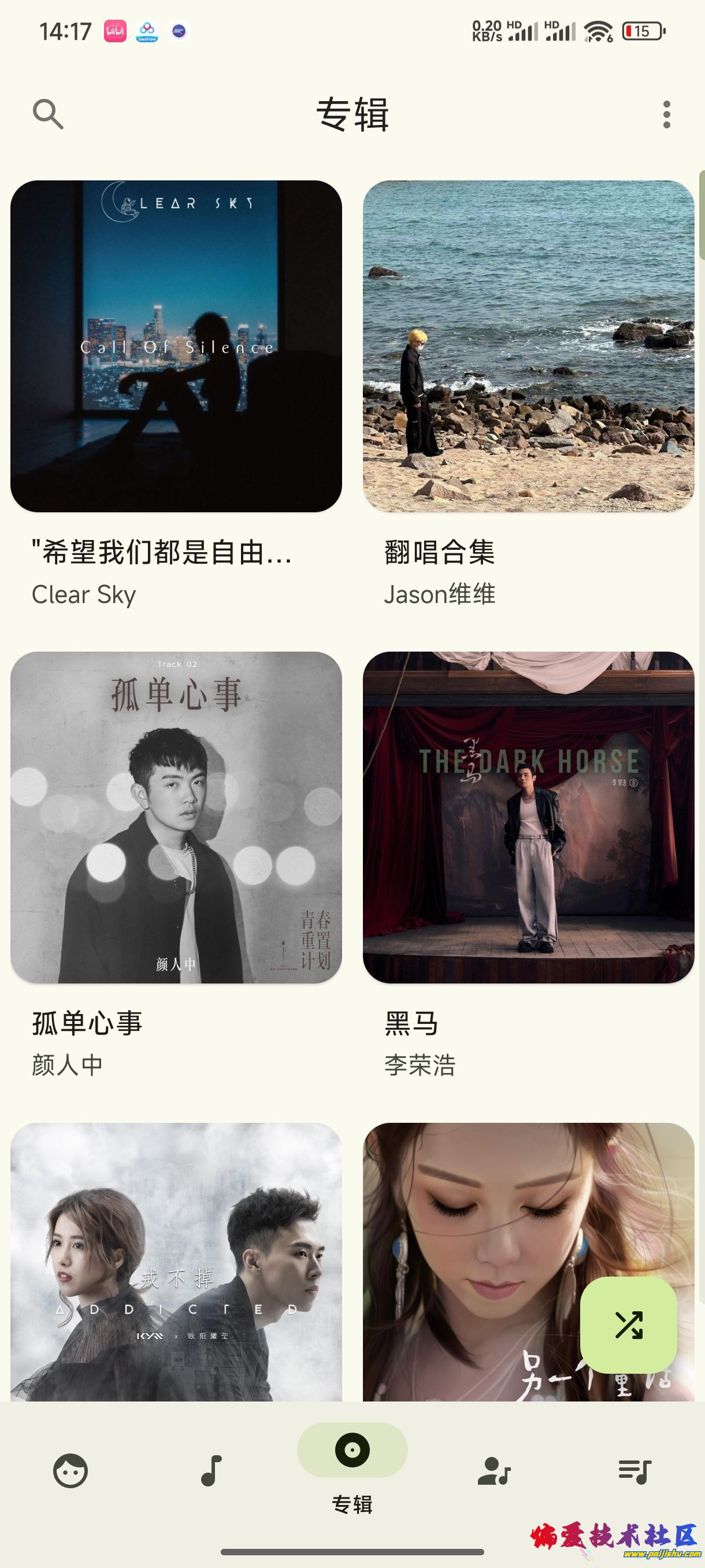The width and height of the screenshot is (705, 1568).
Task: Switch to the artists tab
Action: [x=493, y=1471]
